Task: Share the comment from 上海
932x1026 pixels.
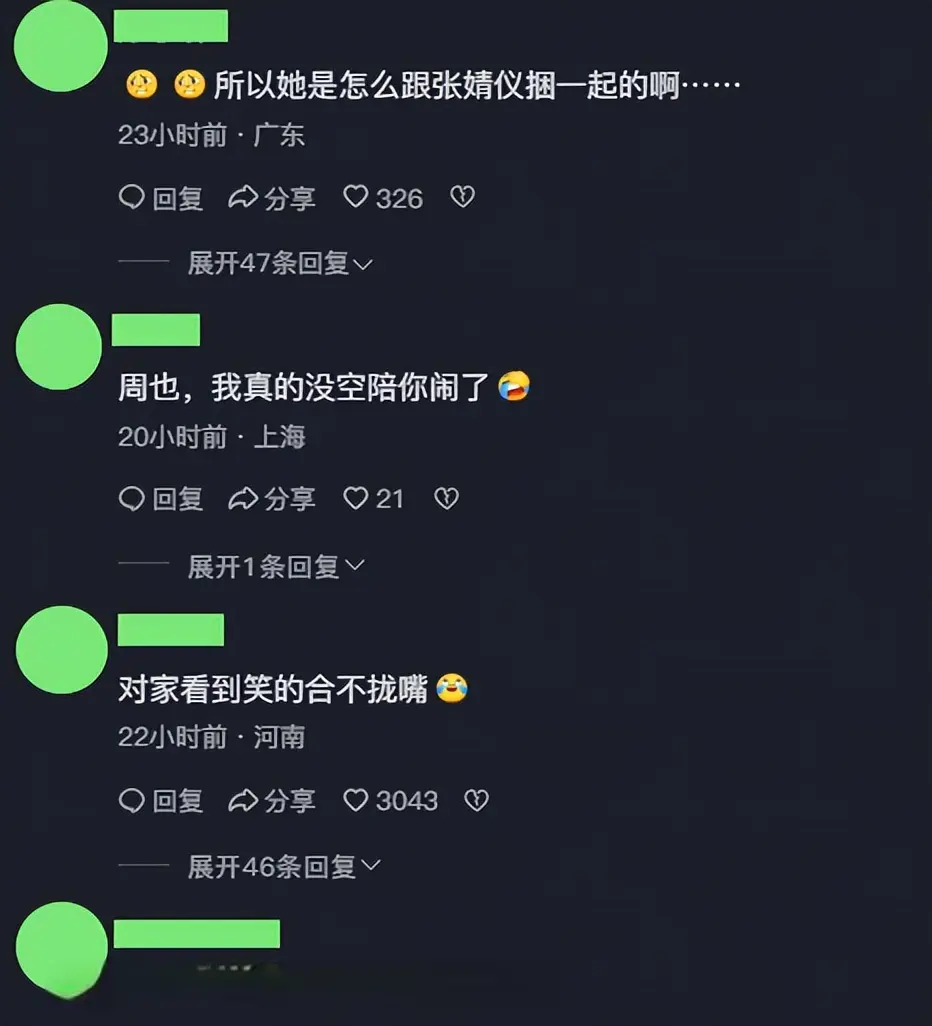Action: coord(272,499)
